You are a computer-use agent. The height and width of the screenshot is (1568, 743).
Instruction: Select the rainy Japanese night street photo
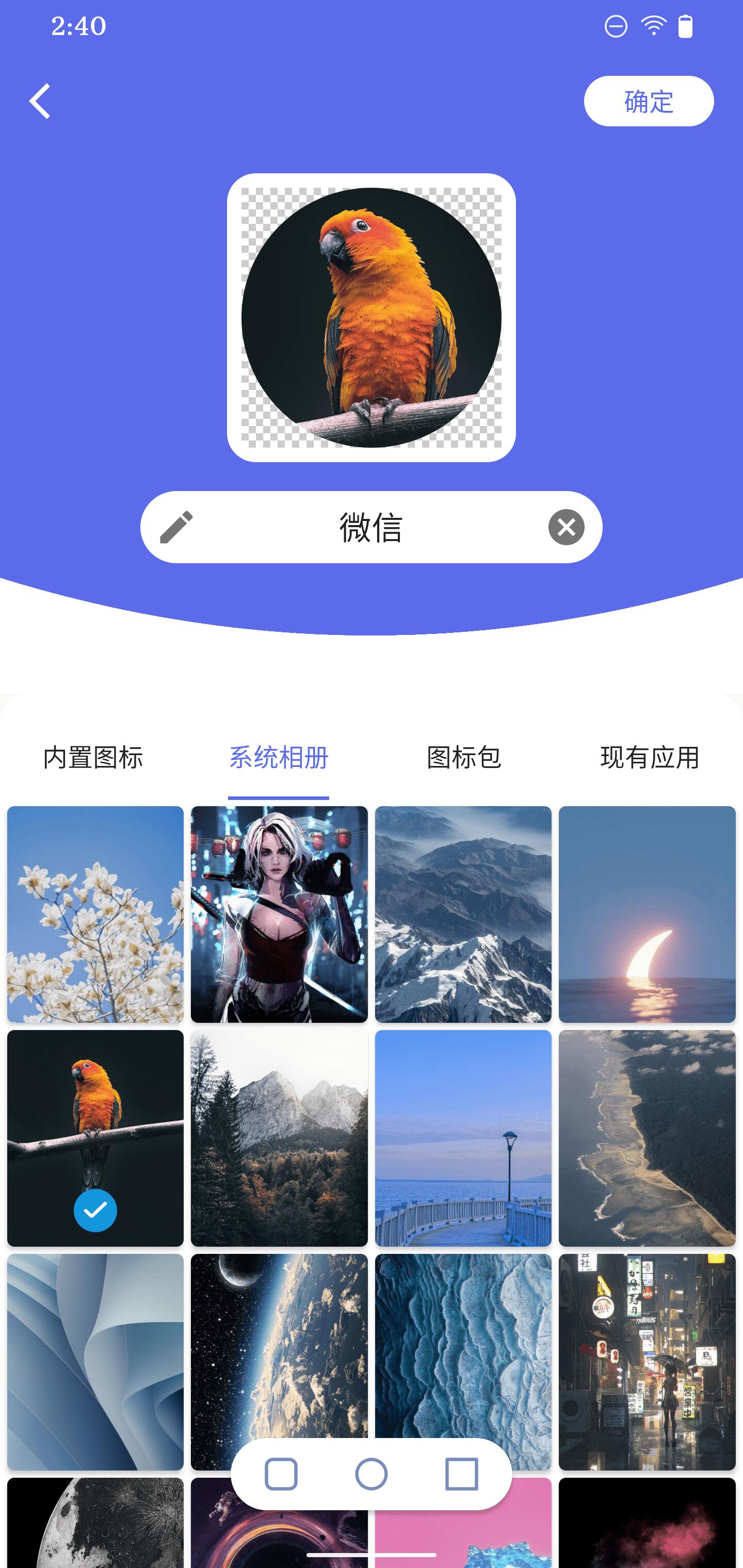click(x=647, y=1362)
